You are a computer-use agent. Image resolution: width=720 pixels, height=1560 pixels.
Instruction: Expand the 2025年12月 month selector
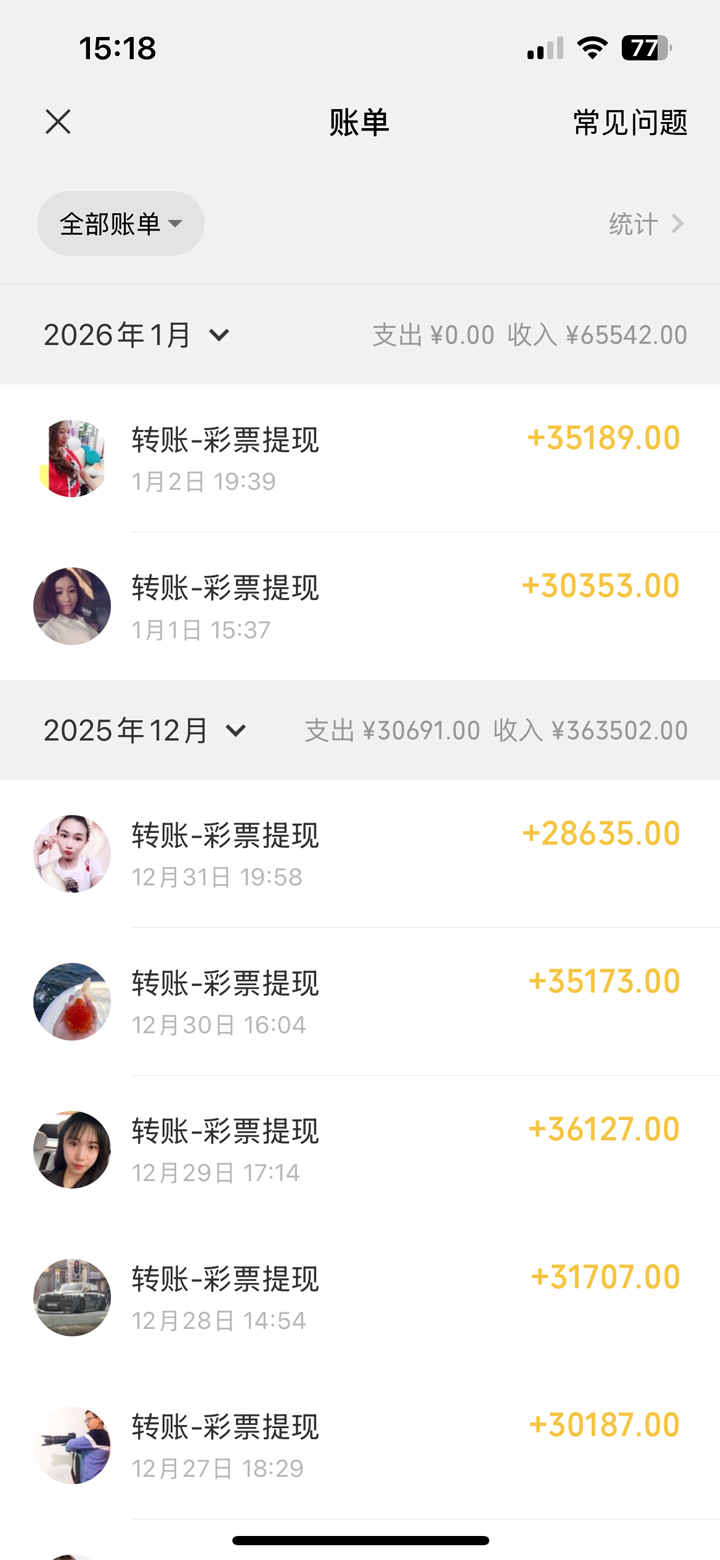point(144,731)
